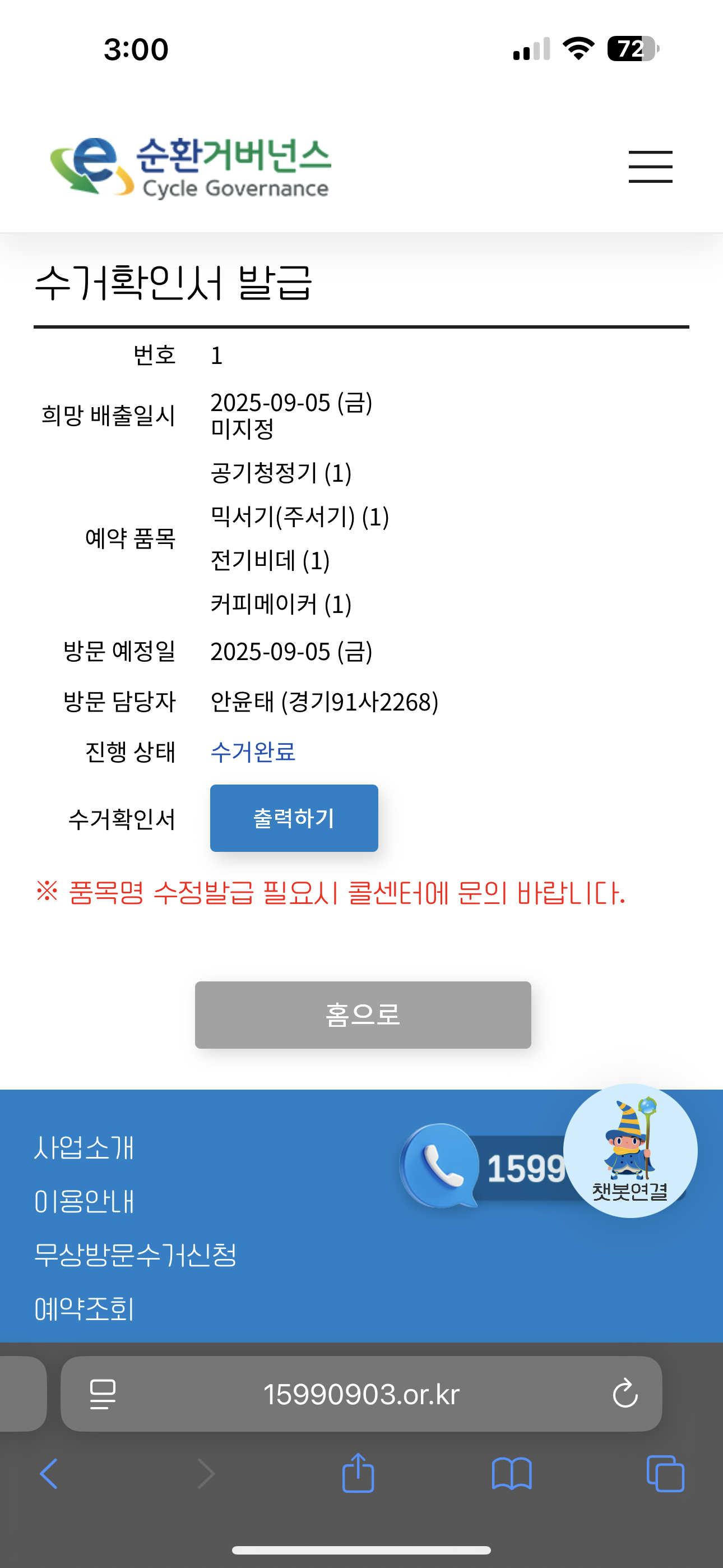The width and height of the screenshot is (723, 1568).
Task: Share this page
Action: 358,1474
